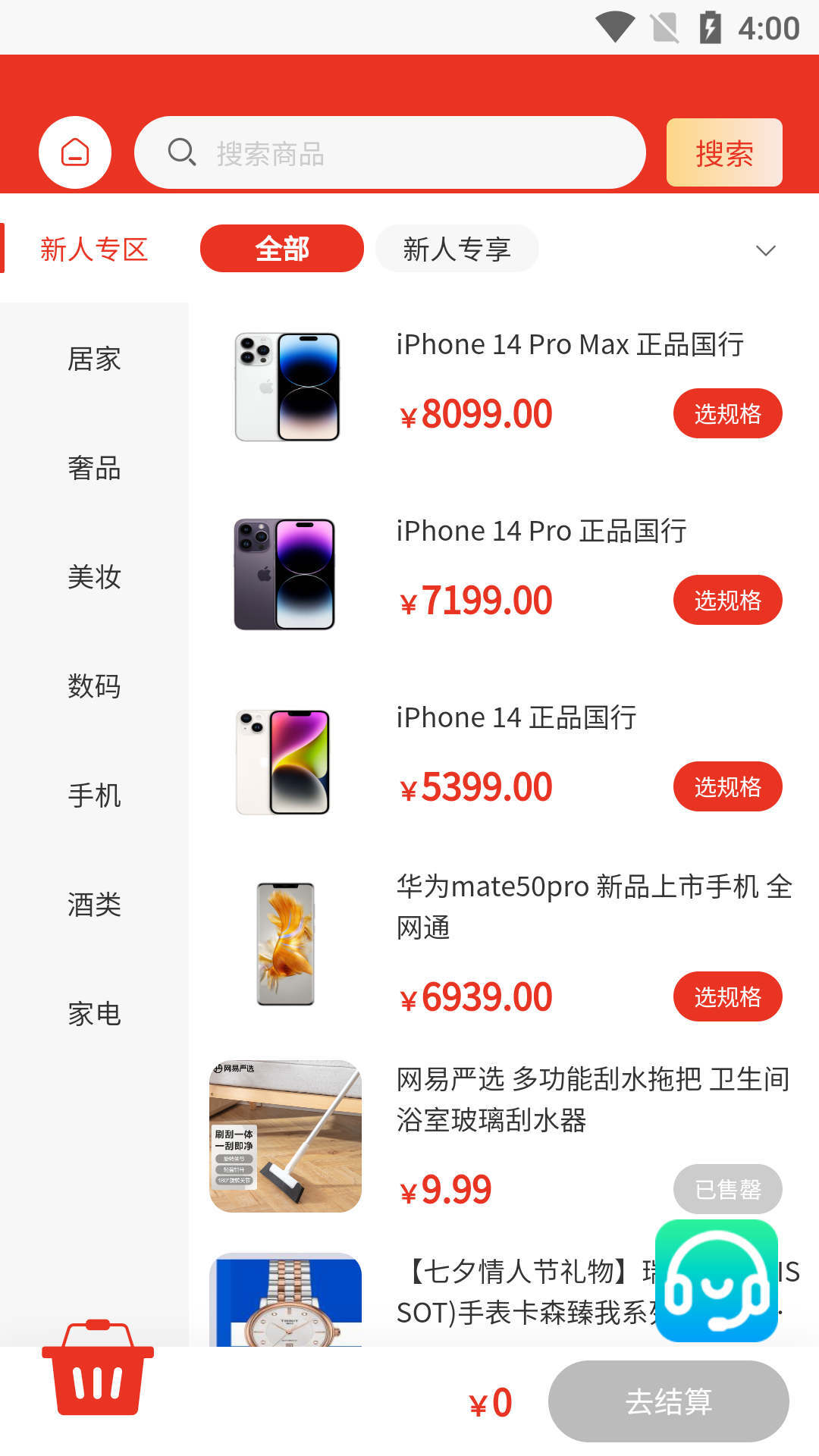
Task: Tap inside the 搜索商品 search input field
Action: pos(391,152)
